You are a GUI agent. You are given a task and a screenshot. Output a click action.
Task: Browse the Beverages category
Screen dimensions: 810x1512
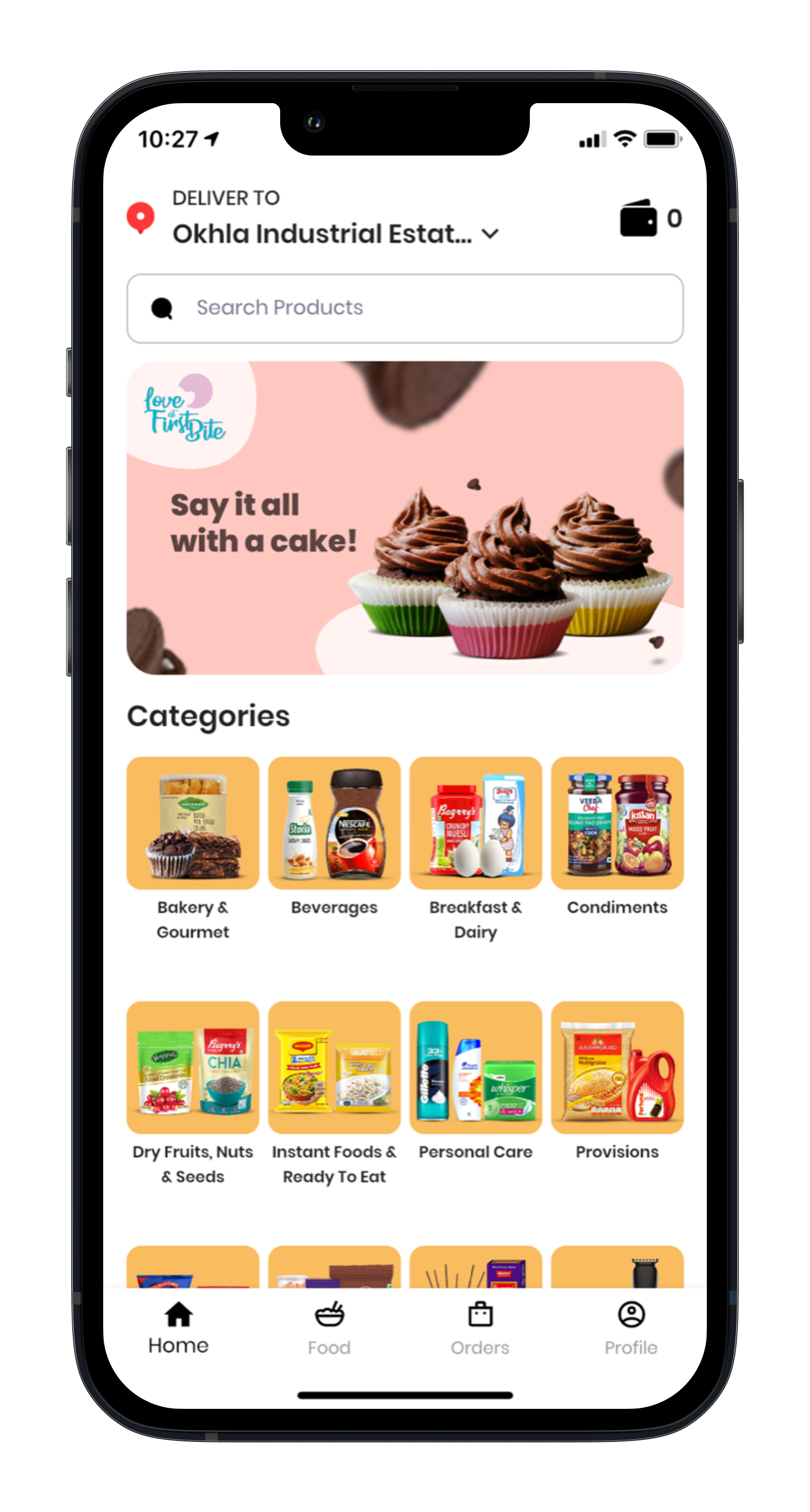pyautogui.click(x=334, y=823)
